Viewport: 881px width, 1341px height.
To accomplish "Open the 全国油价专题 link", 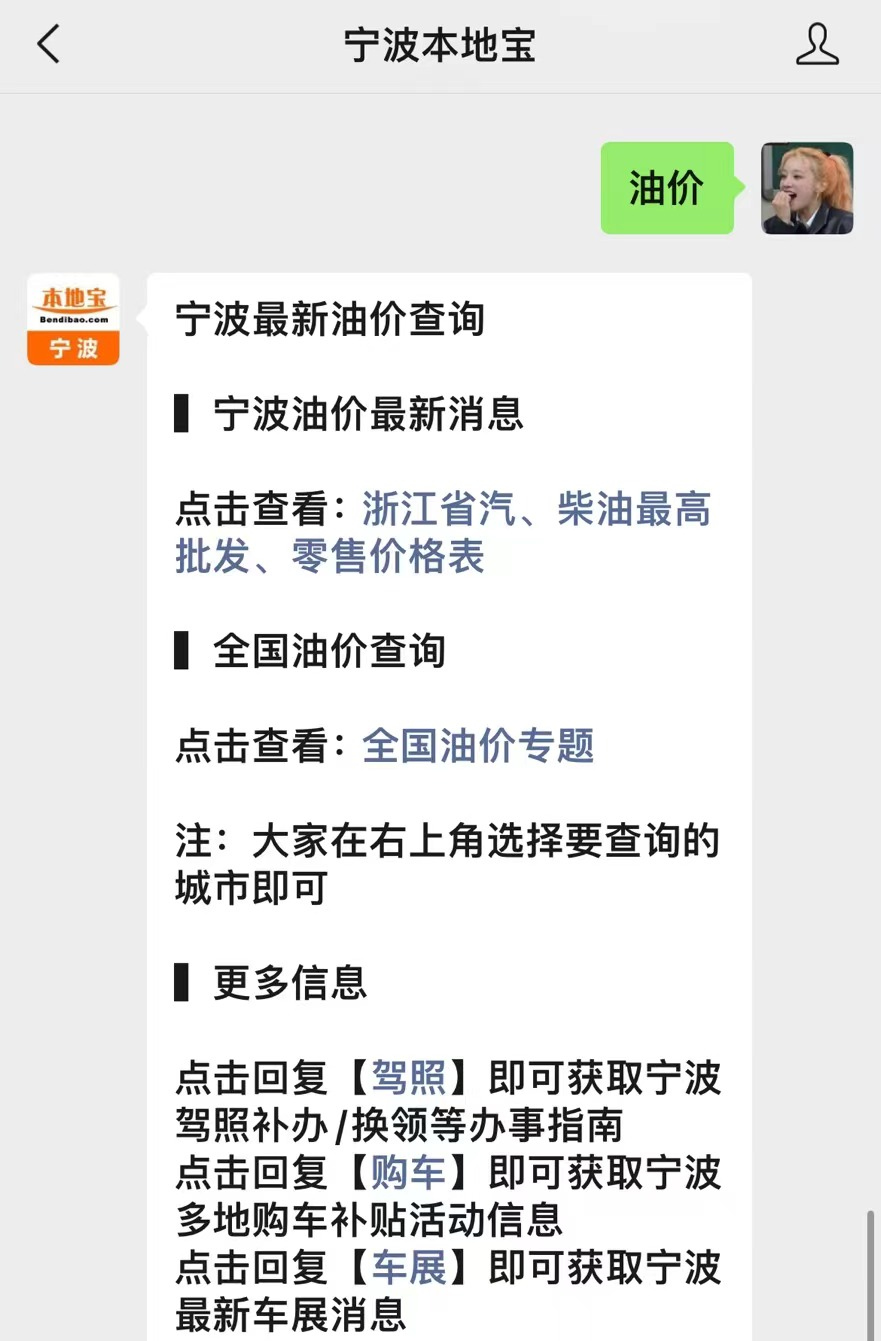I will [478, 746].
